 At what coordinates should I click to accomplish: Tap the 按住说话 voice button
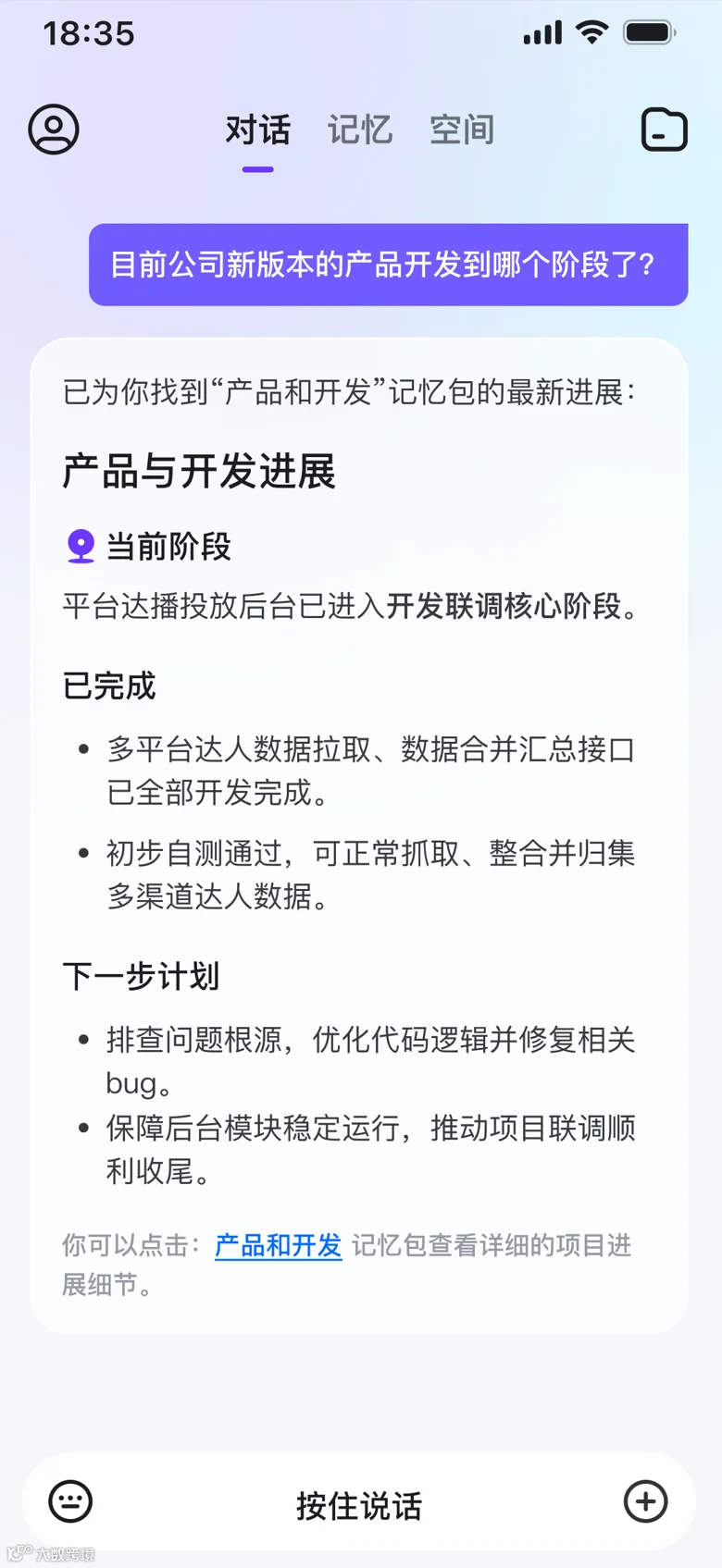pos(359,1505)
